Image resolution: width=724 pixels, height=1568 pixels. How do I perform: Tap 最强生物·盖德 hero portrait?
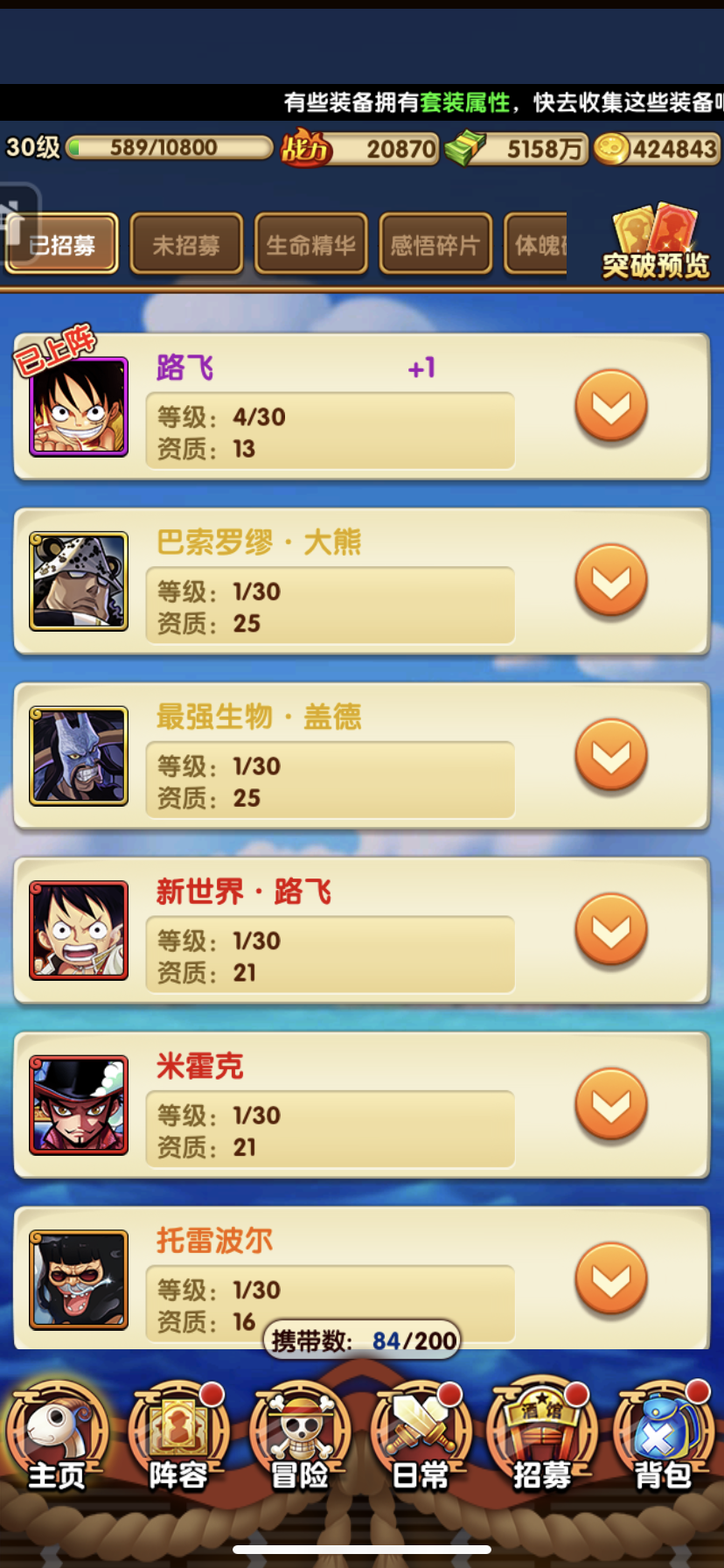[79, 756]
